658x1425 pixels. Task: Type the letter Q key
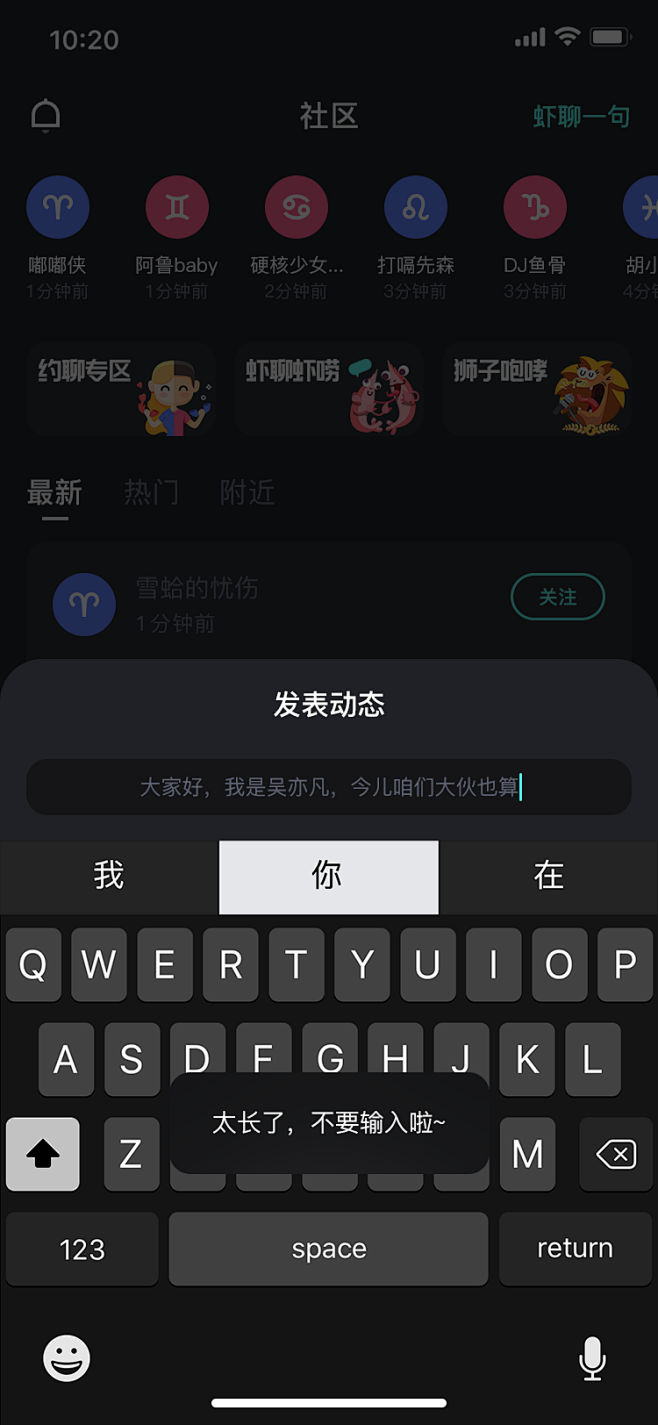tap(33, 965)
